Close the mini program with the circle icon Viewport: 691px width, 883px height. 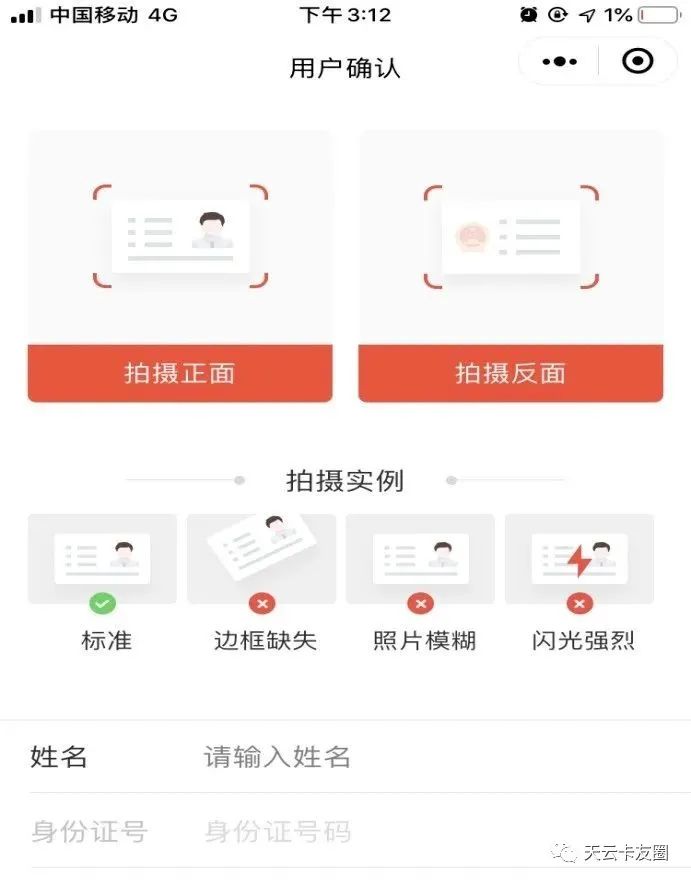637,62
